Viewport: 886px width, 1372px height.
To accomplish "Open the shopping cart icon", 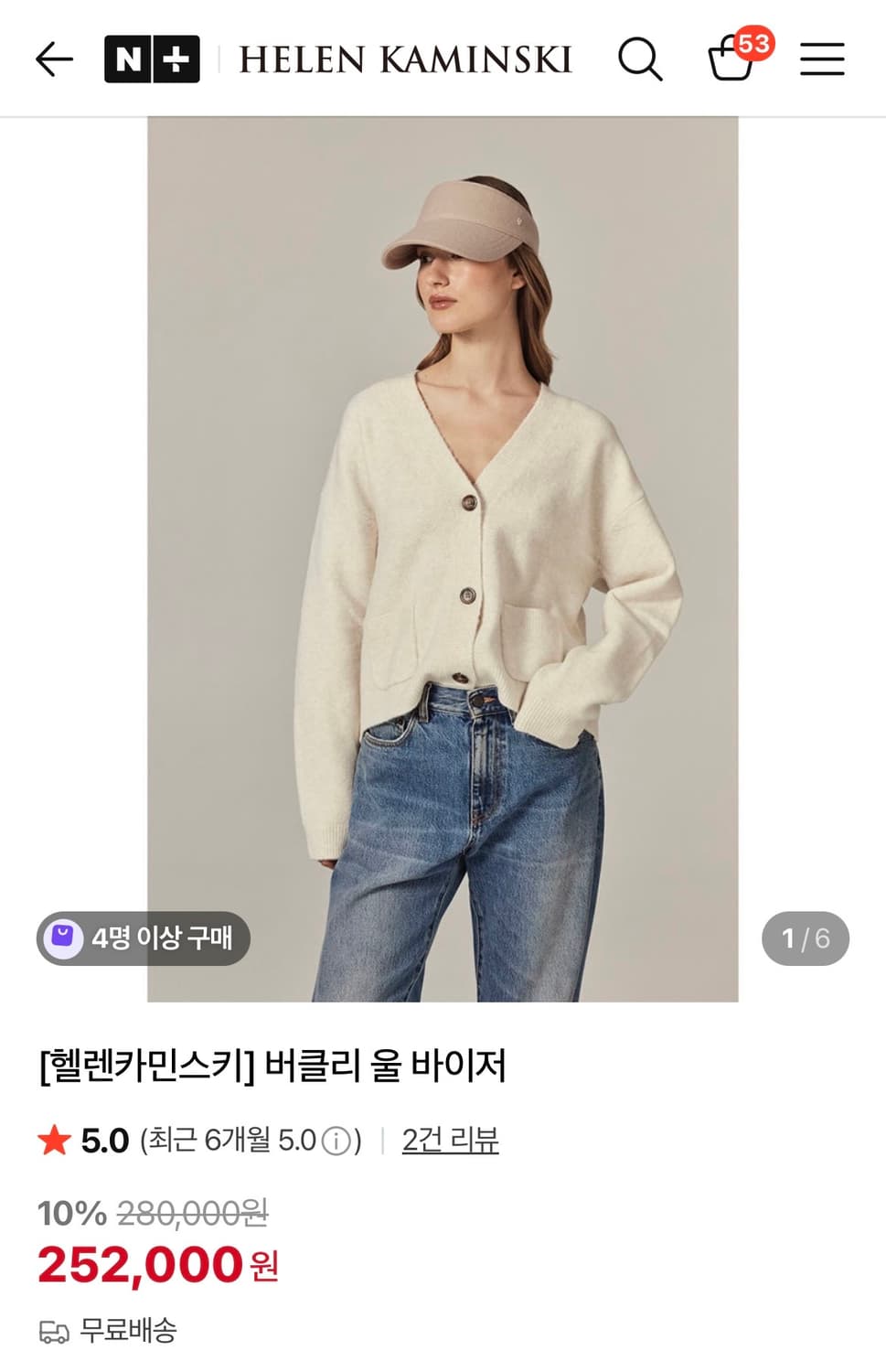I will point(731,62).
